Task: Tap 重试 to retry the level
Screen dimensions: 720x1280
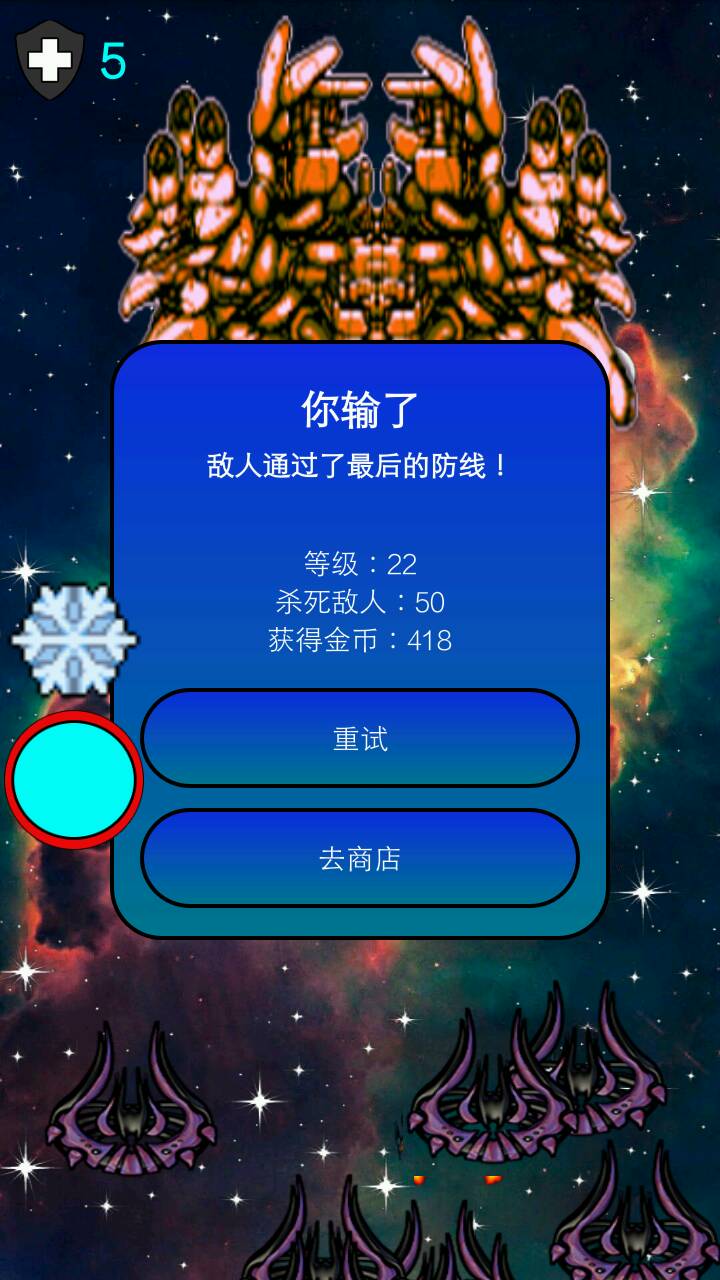Action: pyautogui.click(x=360, y=738)
